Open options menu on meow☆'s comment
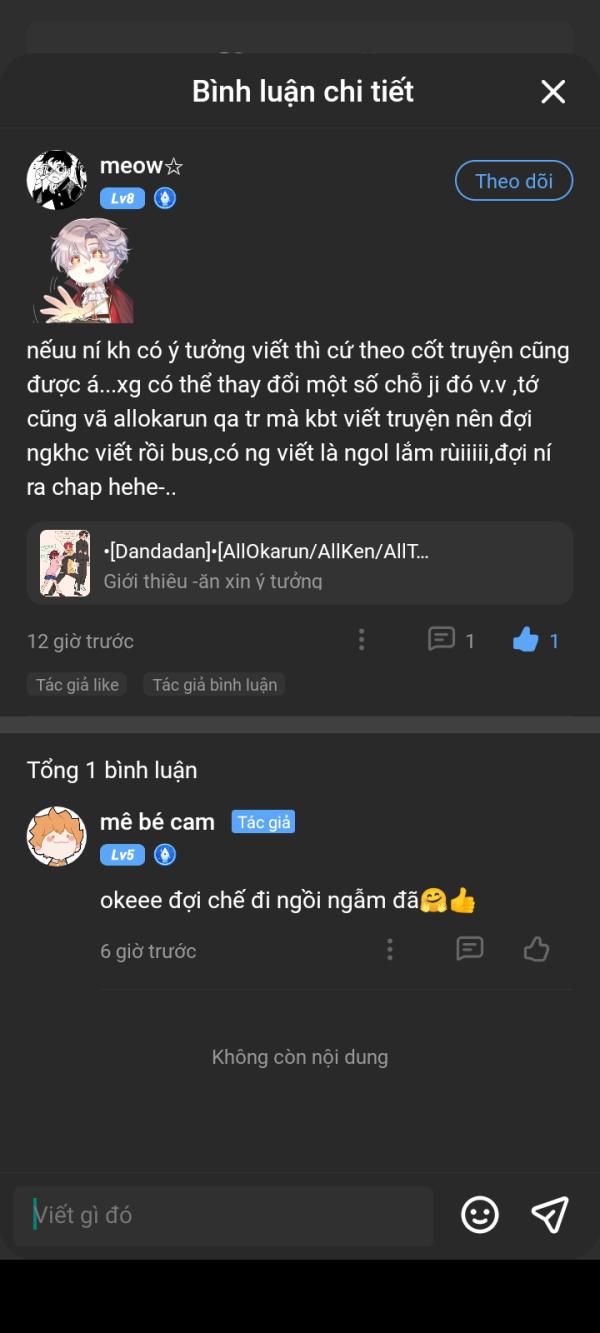The image size is (600, 1333). (x=362, y=640)
